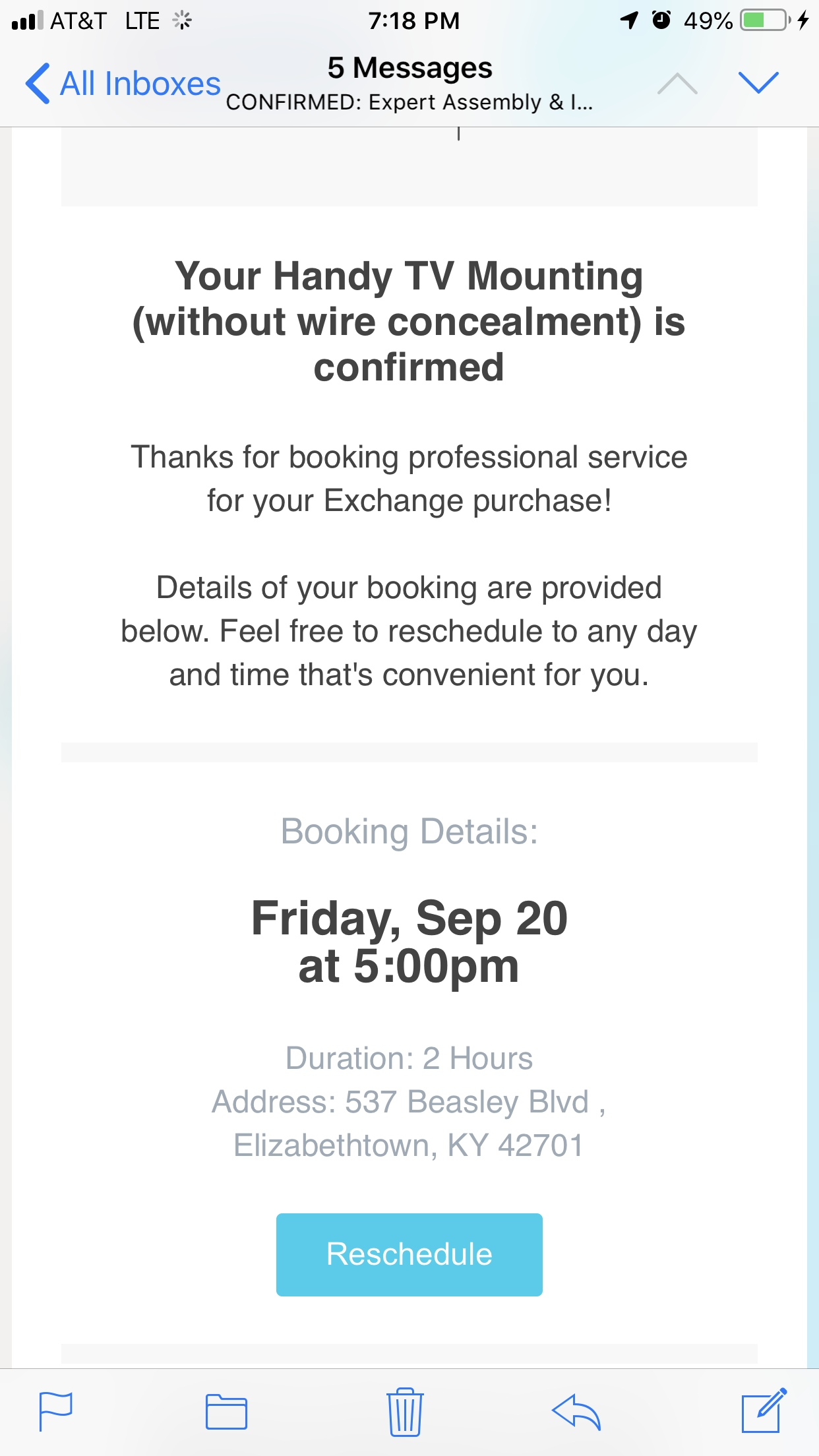This screenshot has height=1456, width=819.
Task: Tap the alarm clock icon in status bar
Action: click(x=662, y=20)
